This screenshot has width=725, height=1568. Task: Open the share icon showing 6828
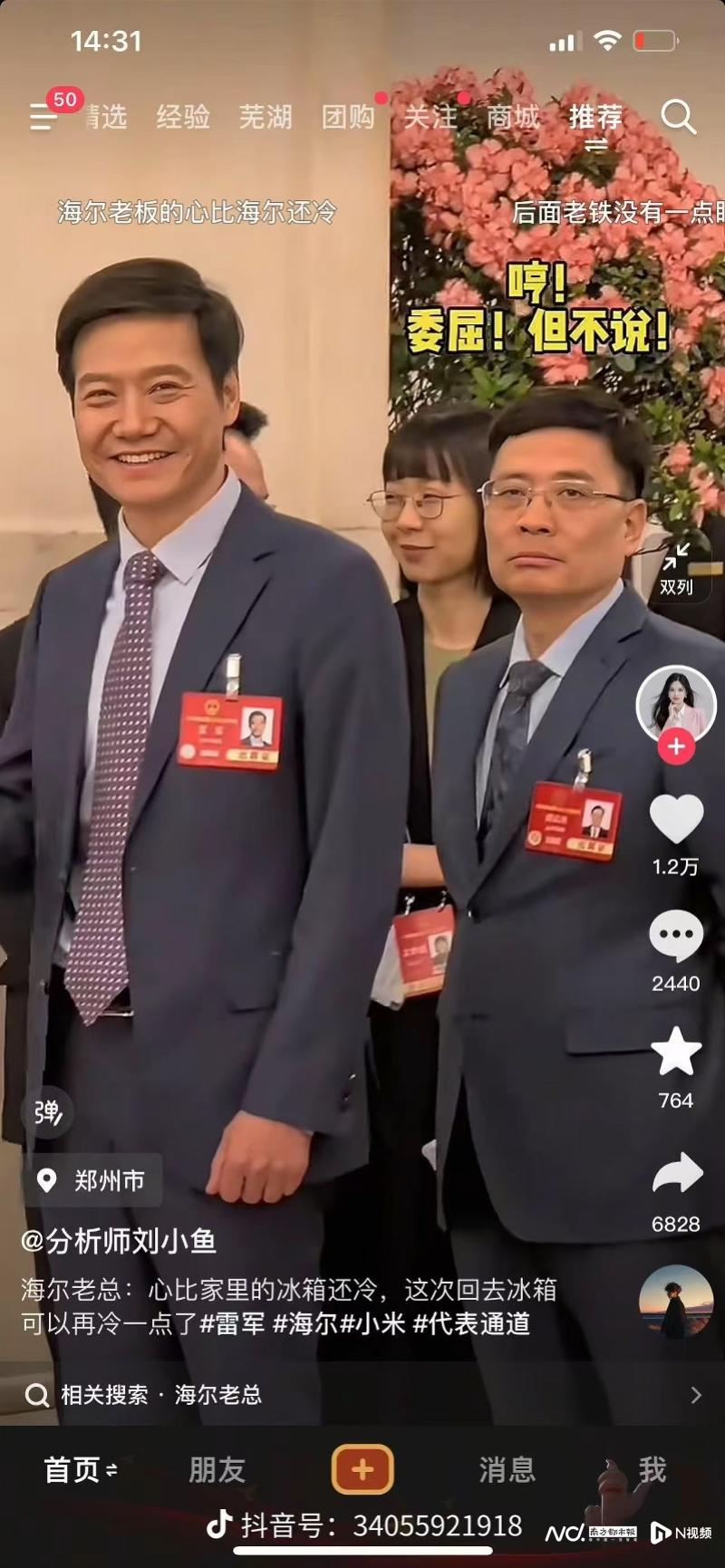[674, 1176]
